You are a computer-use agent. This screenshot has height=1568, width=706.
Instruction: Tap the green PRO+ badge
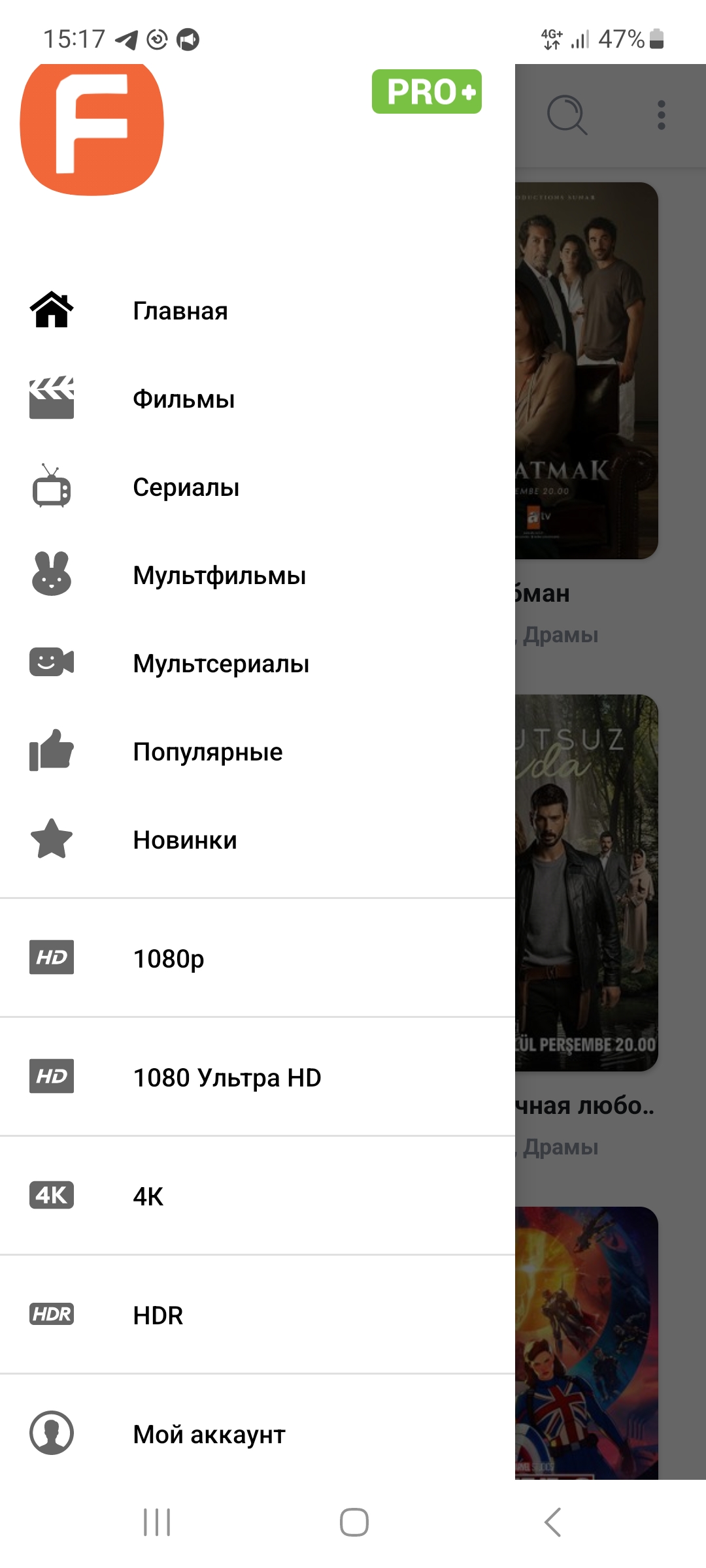pyautogui.click(x=427, y=91)
